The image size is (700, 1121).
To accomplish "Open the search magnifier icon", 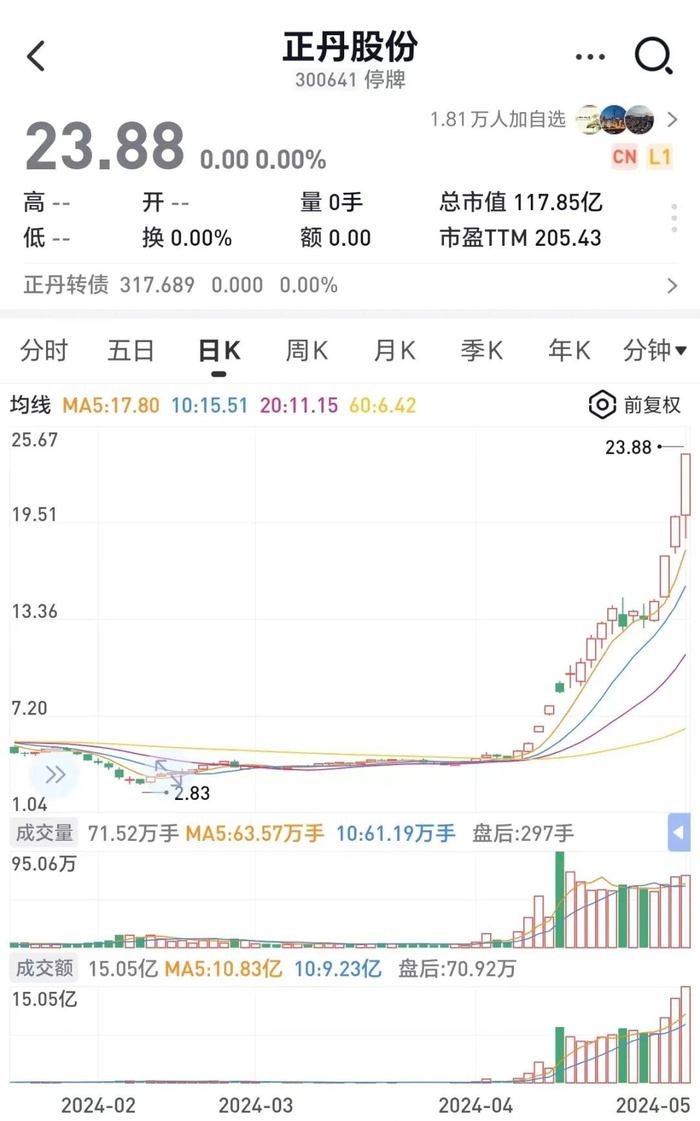I will (653, 56).
